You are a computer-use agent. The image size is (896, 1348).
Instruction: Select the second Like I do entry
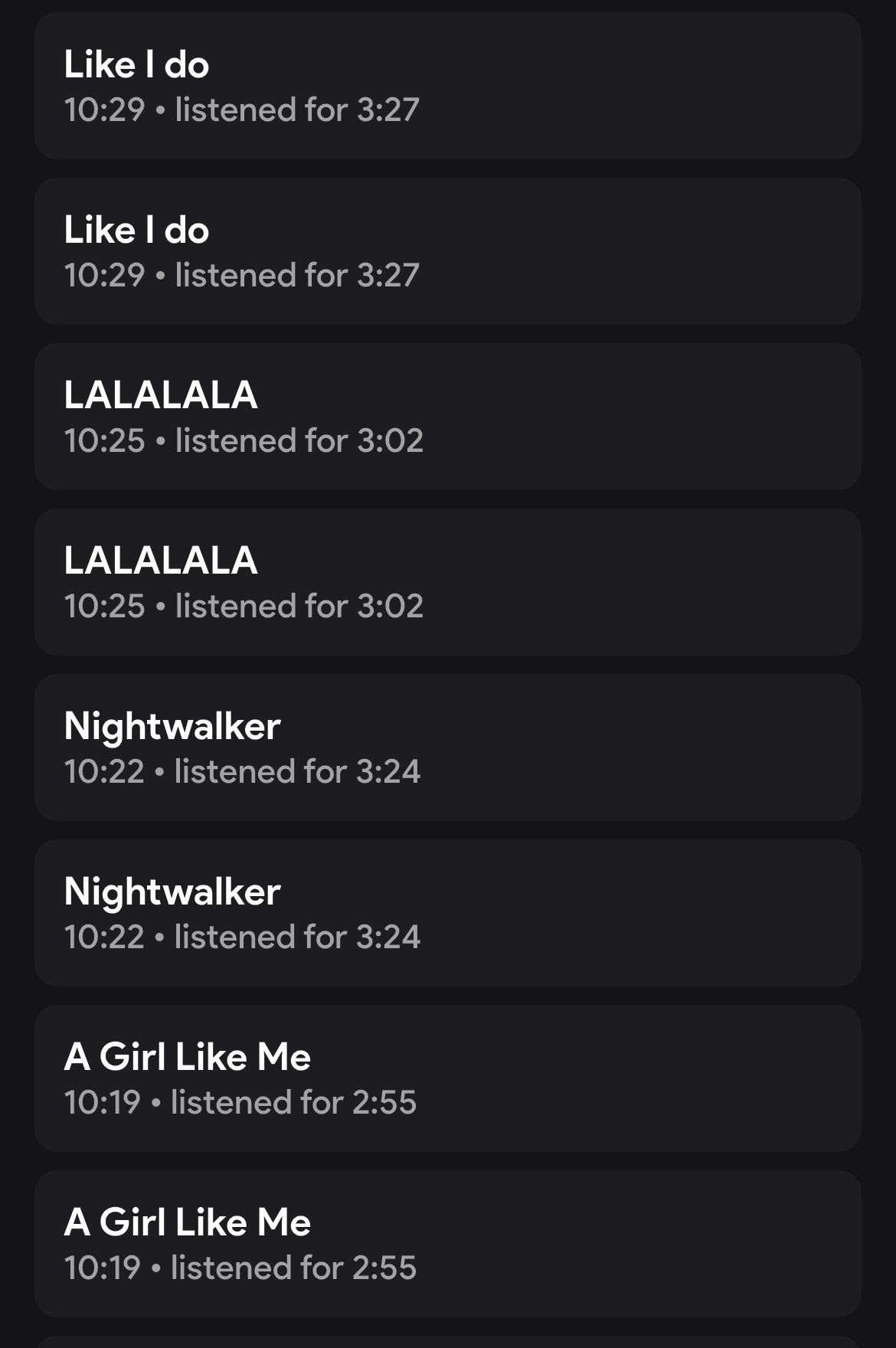(447, 251)
